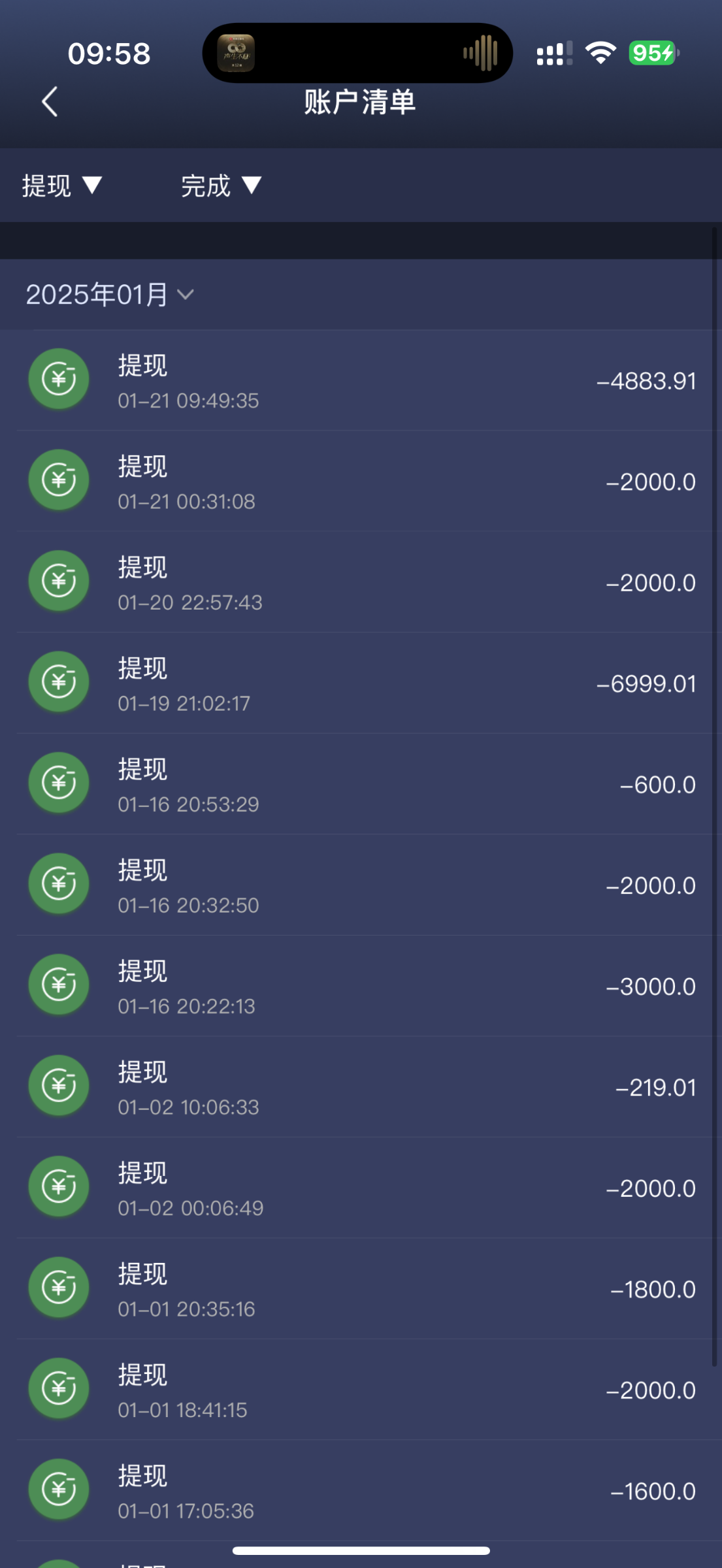Open withdrawal dated 01-21 00:31:08
722x1568 pixels.
click(361, 482)
